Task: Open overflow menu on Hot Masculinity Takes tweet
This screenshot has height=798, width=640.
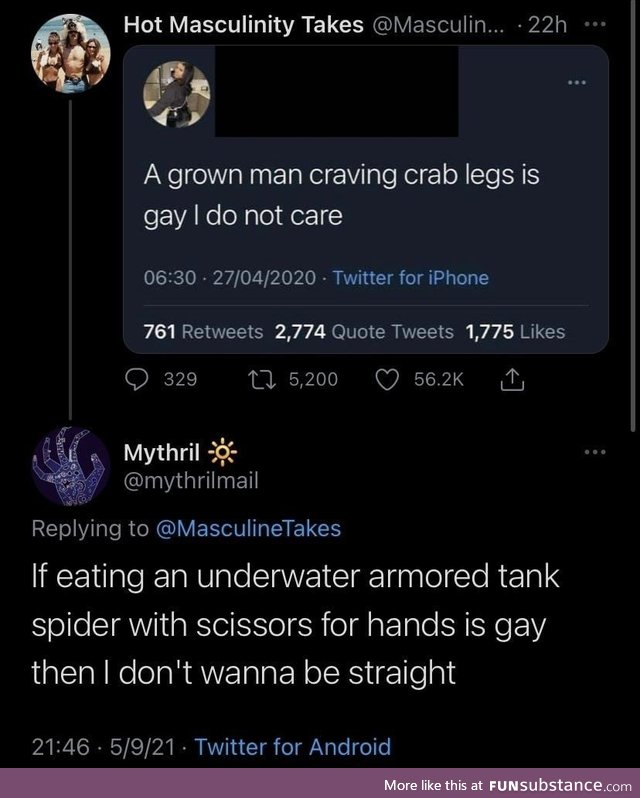Action: [x=594, y=25]
